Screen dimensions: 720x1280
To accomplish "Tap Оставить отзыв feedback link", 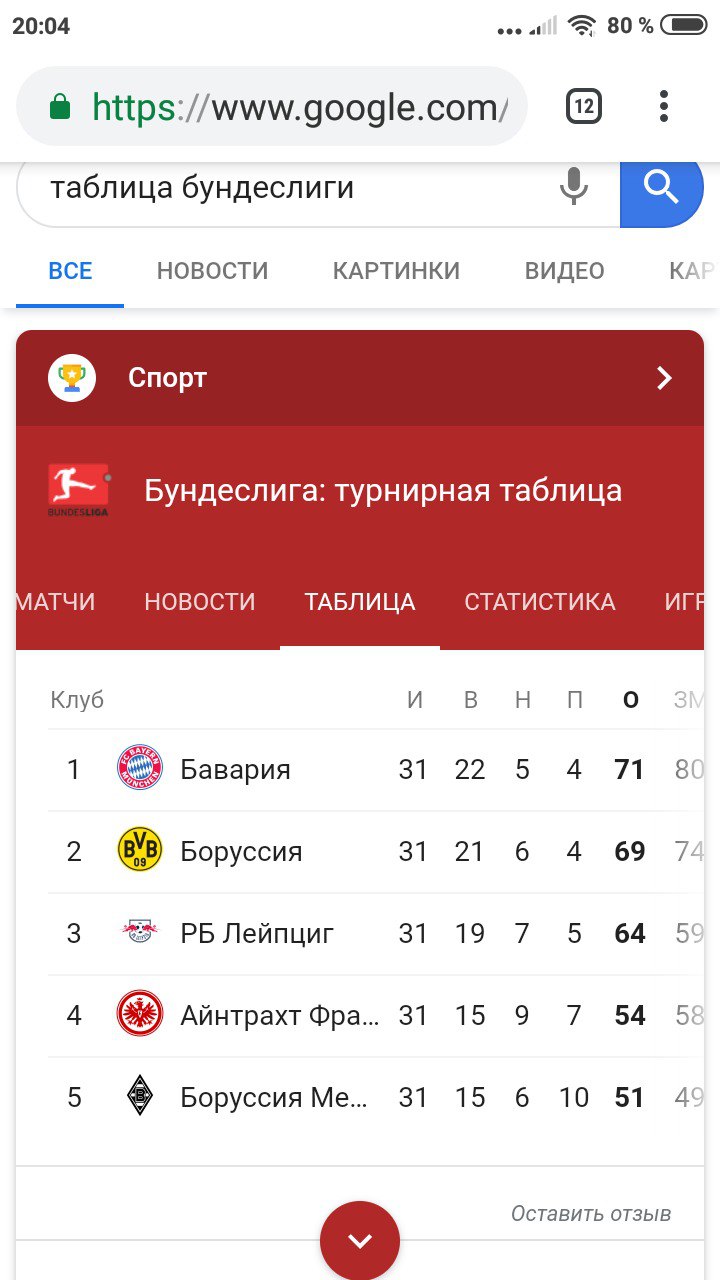I will (591, 1214).
